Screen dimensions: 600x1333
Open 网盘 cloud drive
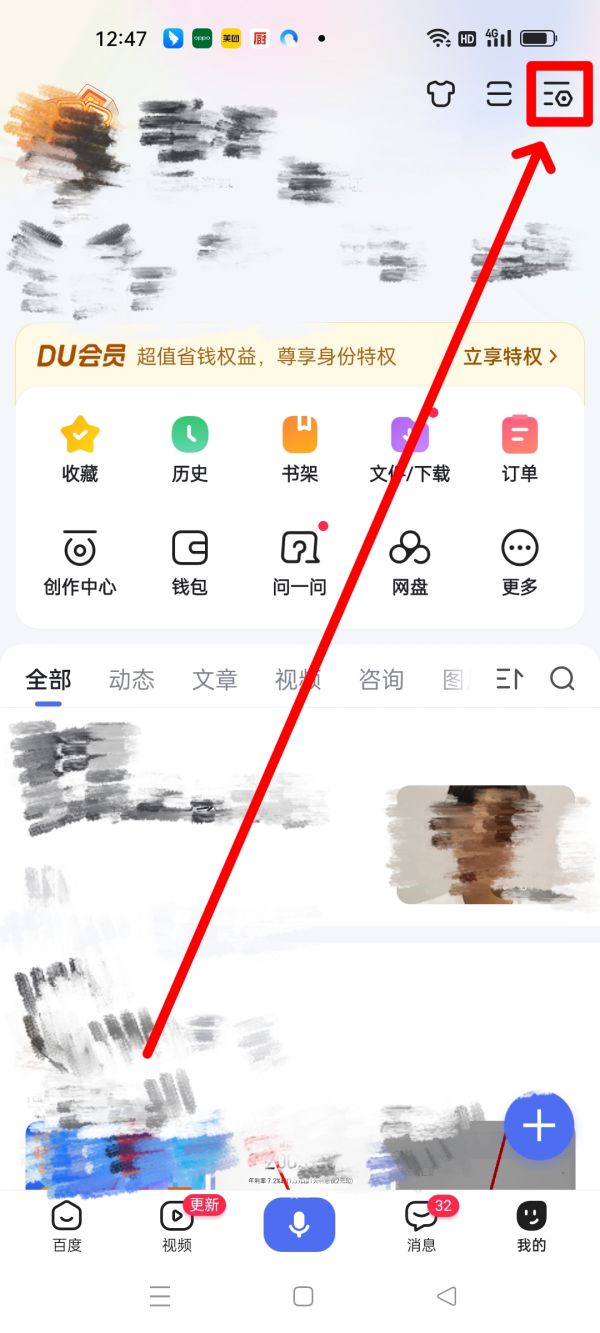click(410, 563)
